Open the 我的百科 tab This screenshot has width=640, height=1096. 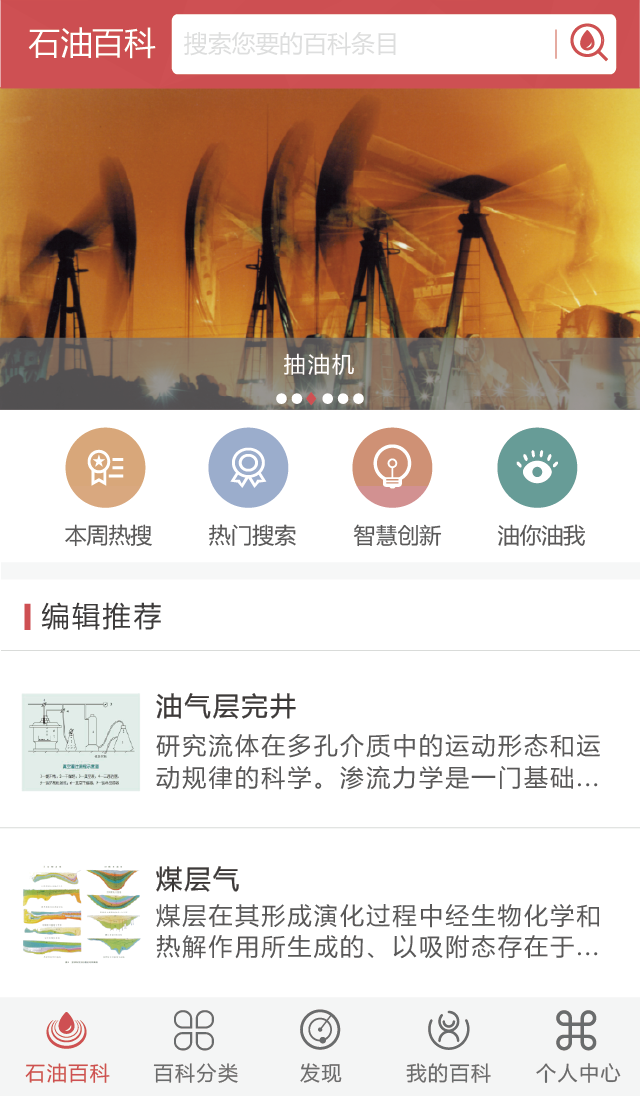coord(448,1047)
